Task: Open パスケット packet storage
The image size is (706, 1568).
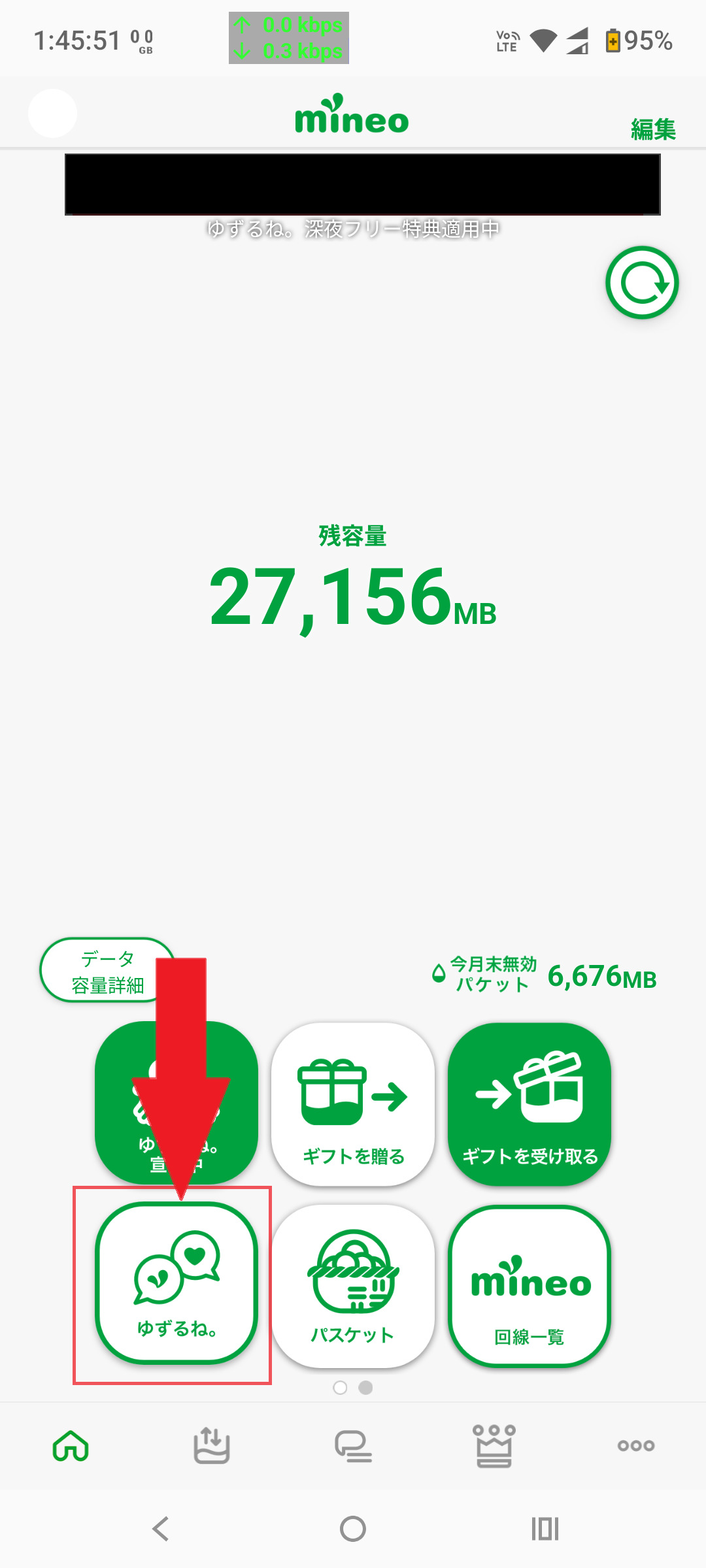Action: coord(353,1286)
